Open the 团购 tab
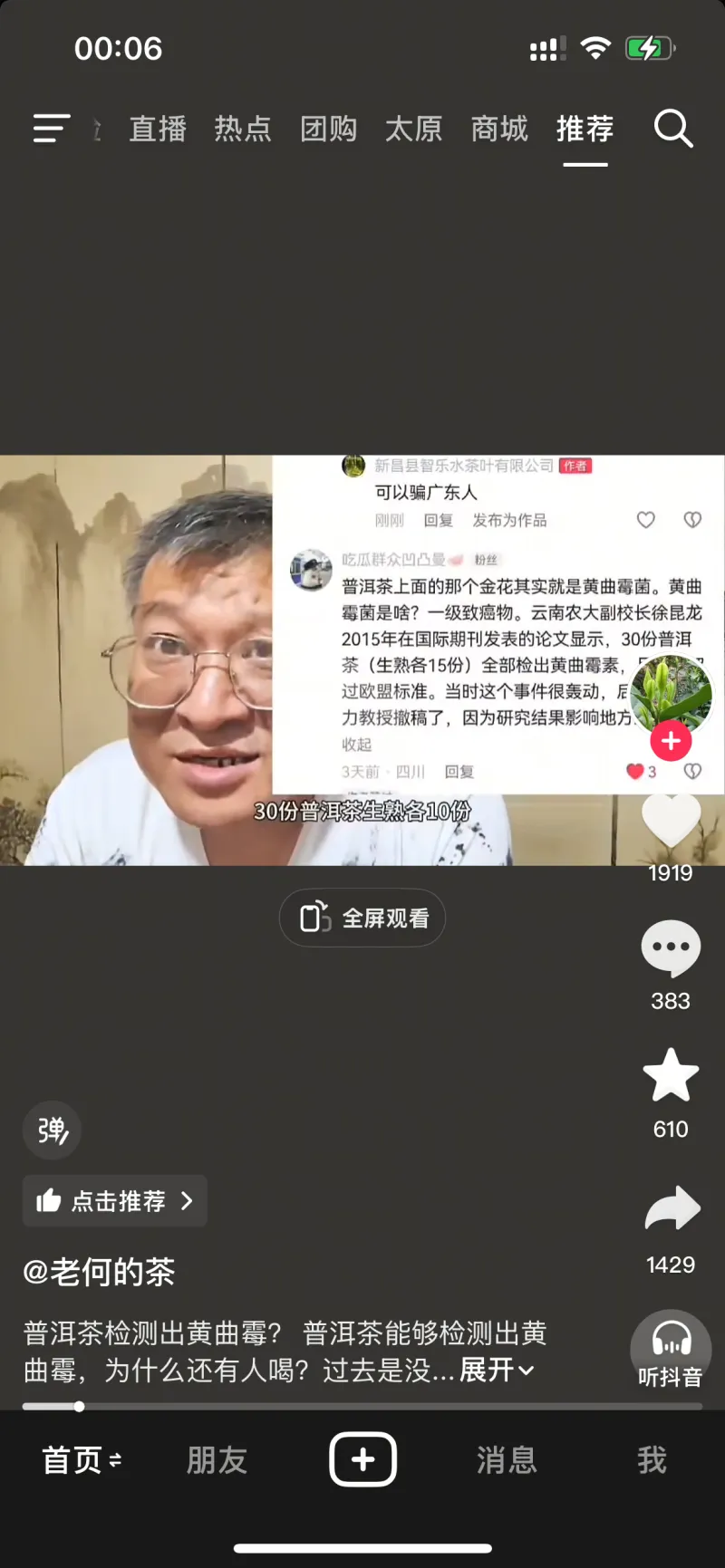This screenshot has width=725, height=1568. [x=328, y=129]
